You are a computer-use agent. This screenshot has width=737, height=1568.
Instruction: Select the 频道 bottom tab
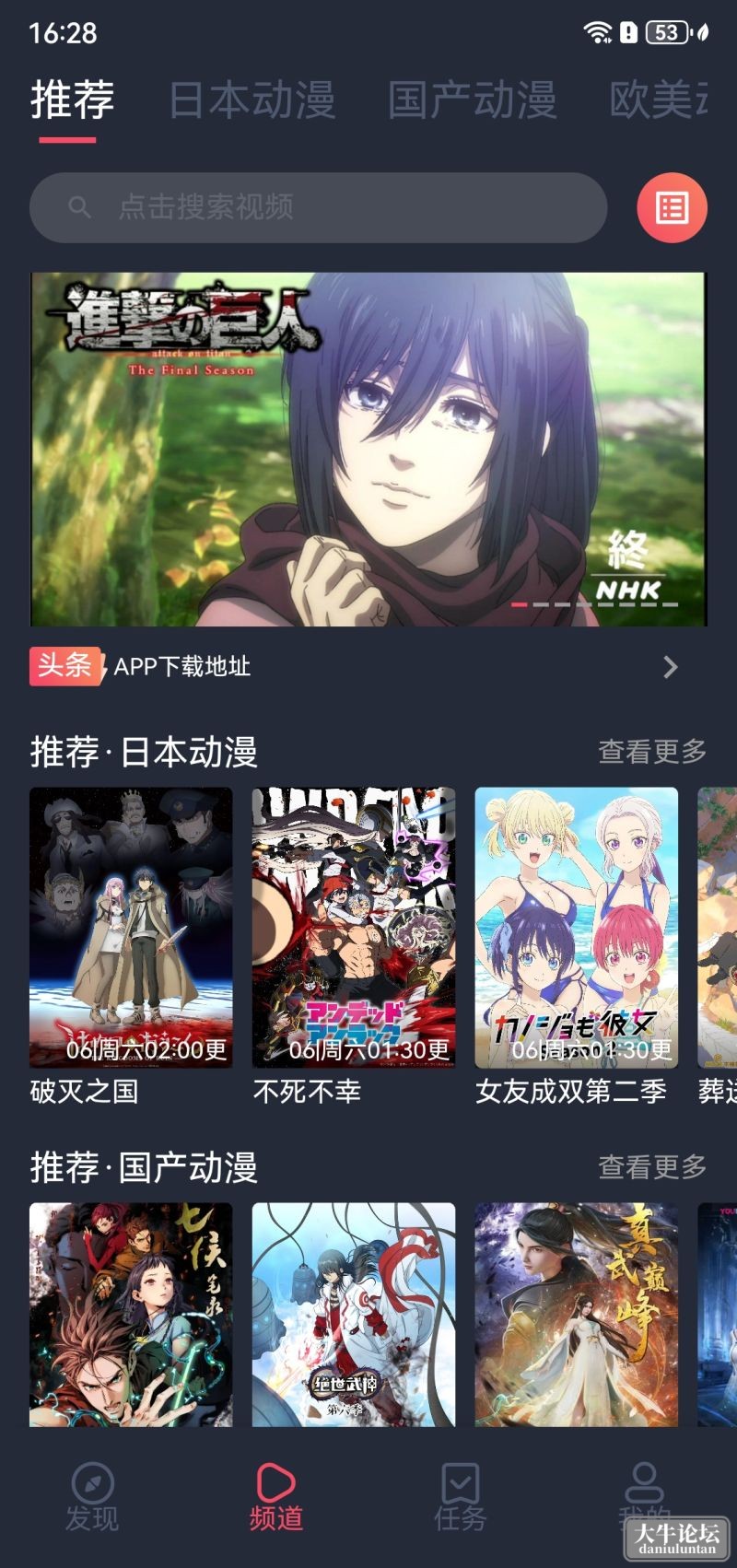click(x=276, y=1497)
